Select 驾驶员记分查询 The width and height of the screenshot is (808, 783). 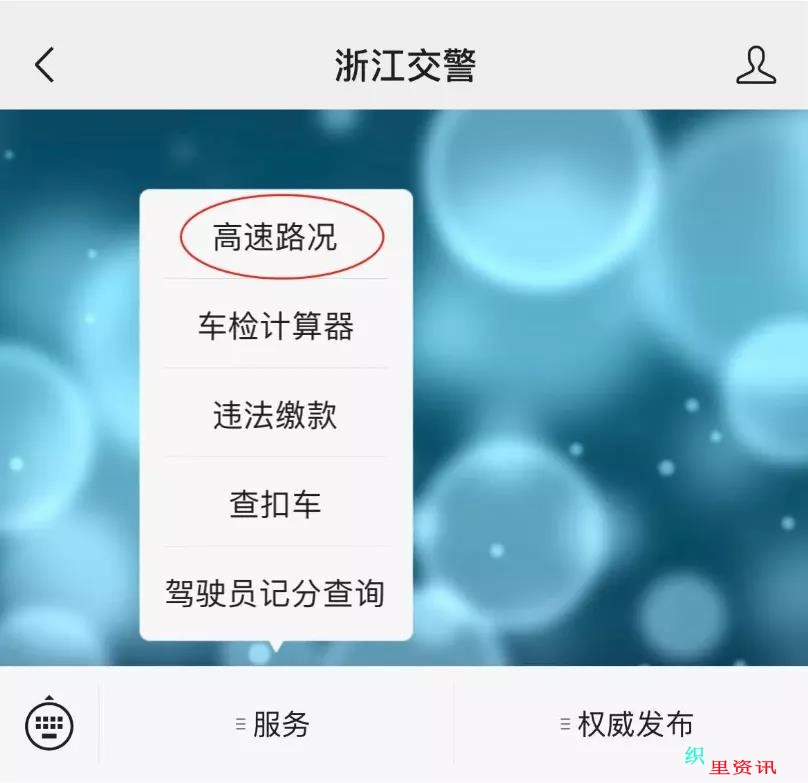click(275, 593)
